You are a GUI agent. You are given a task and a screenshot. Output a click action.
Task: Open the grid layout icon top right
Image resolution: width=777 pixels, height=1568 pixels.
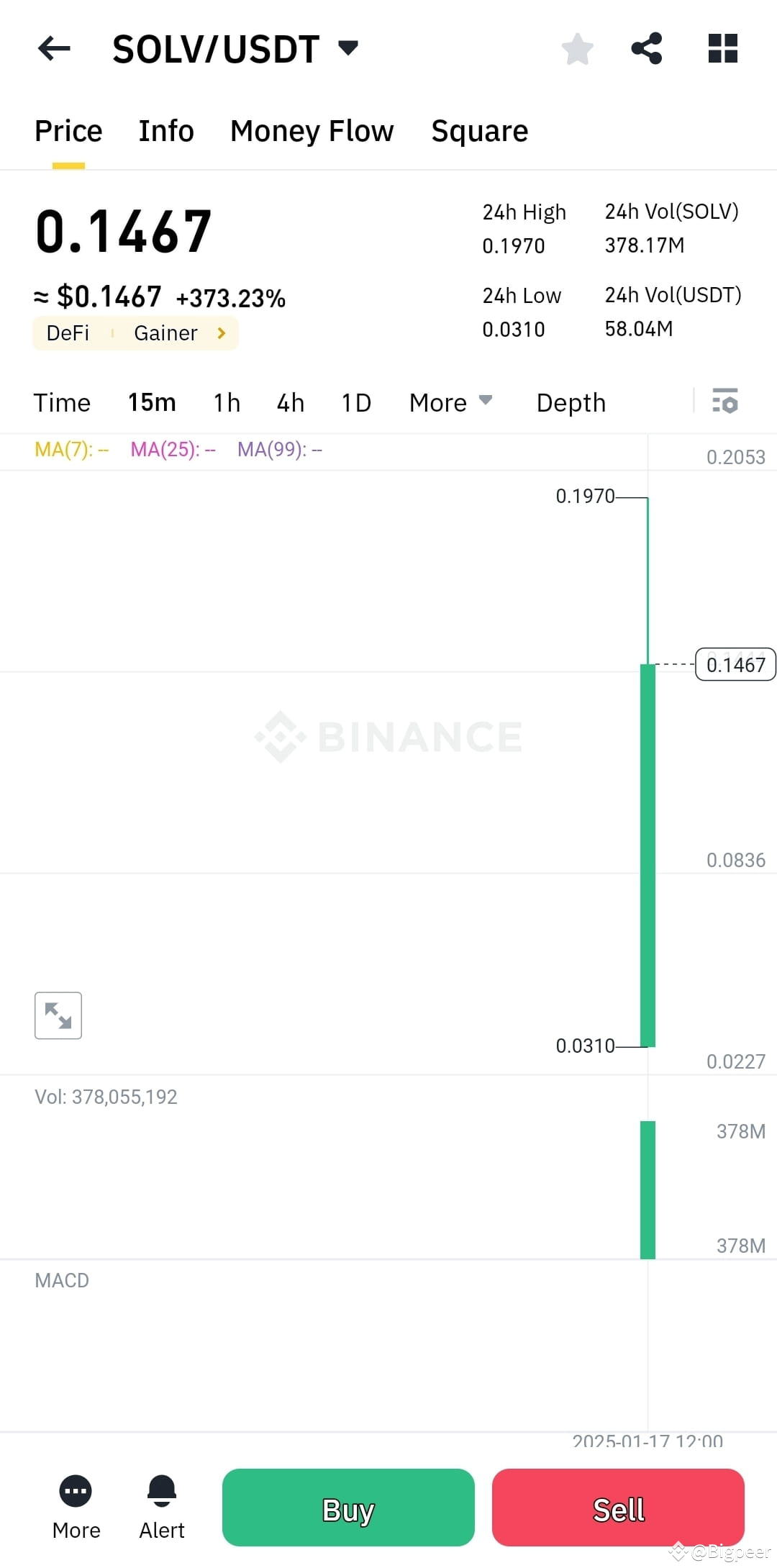(x=722, y=48)
